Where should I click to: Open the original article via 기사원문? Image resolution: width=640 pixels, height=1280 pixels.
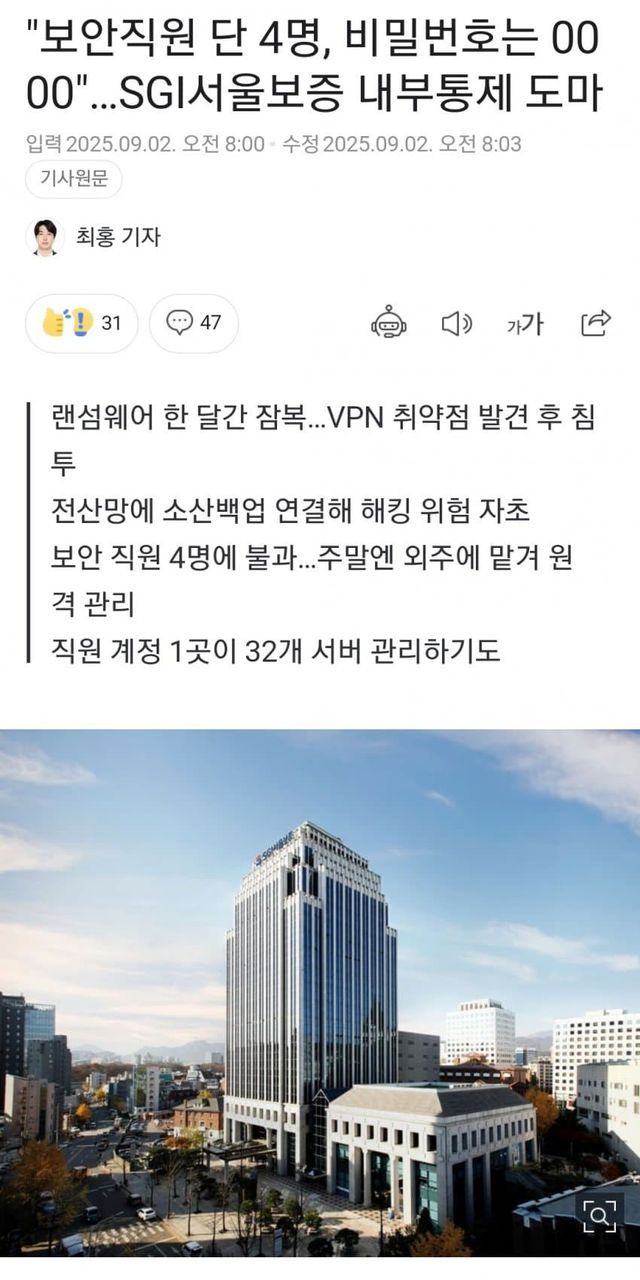(73, 180)
